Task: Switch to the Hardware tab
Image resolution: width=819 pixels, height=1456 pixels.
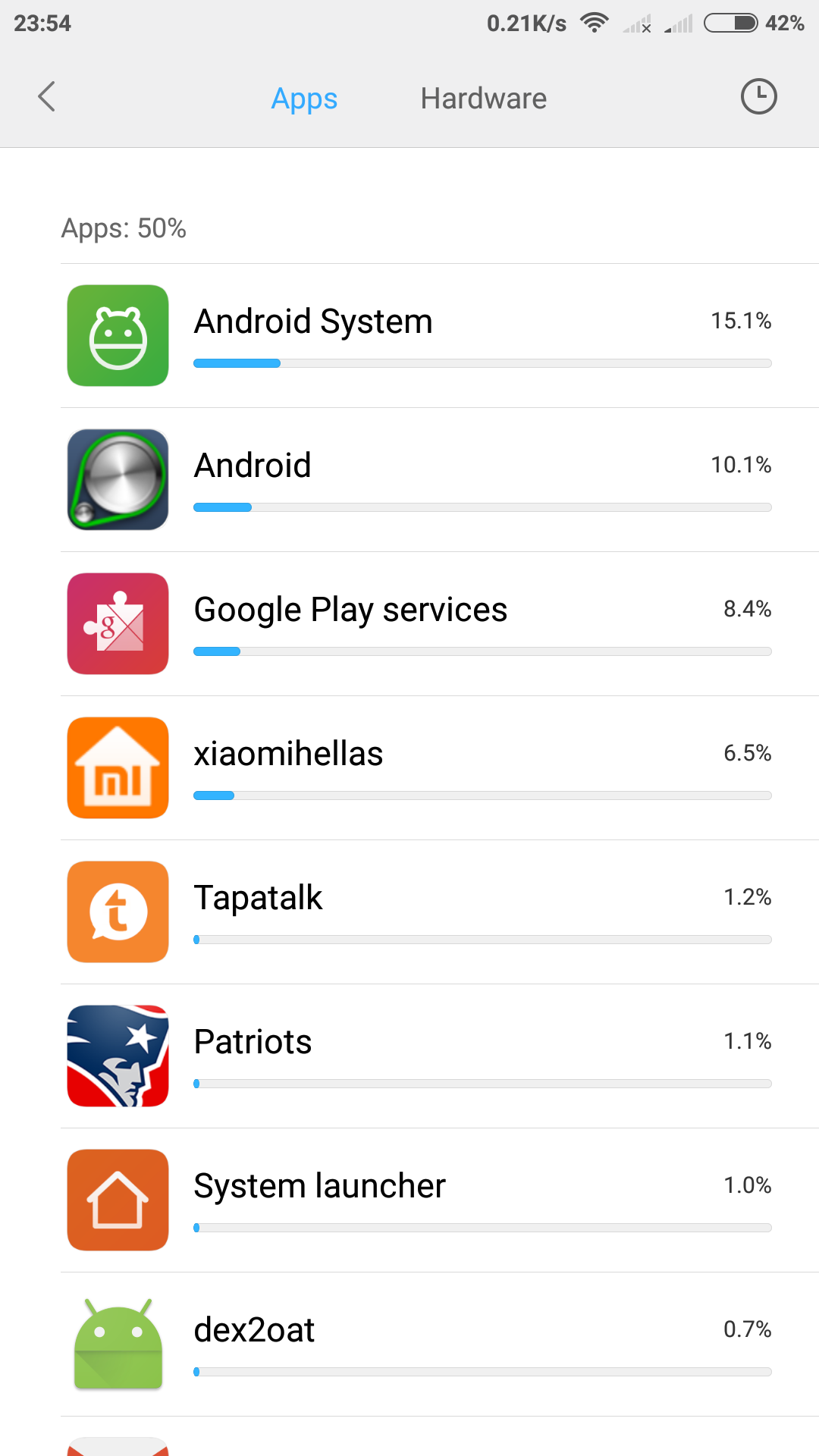Action: click(x=484, y=99)
